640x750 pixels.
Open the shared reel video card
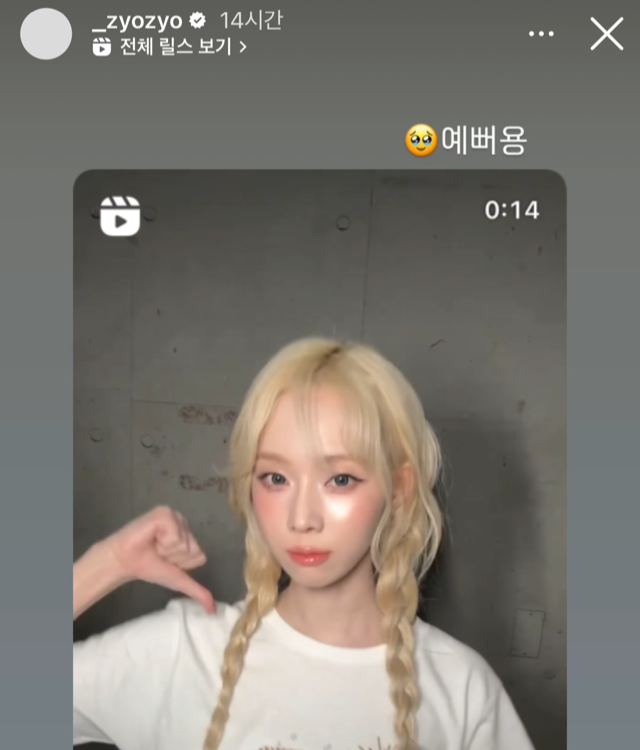320,460
